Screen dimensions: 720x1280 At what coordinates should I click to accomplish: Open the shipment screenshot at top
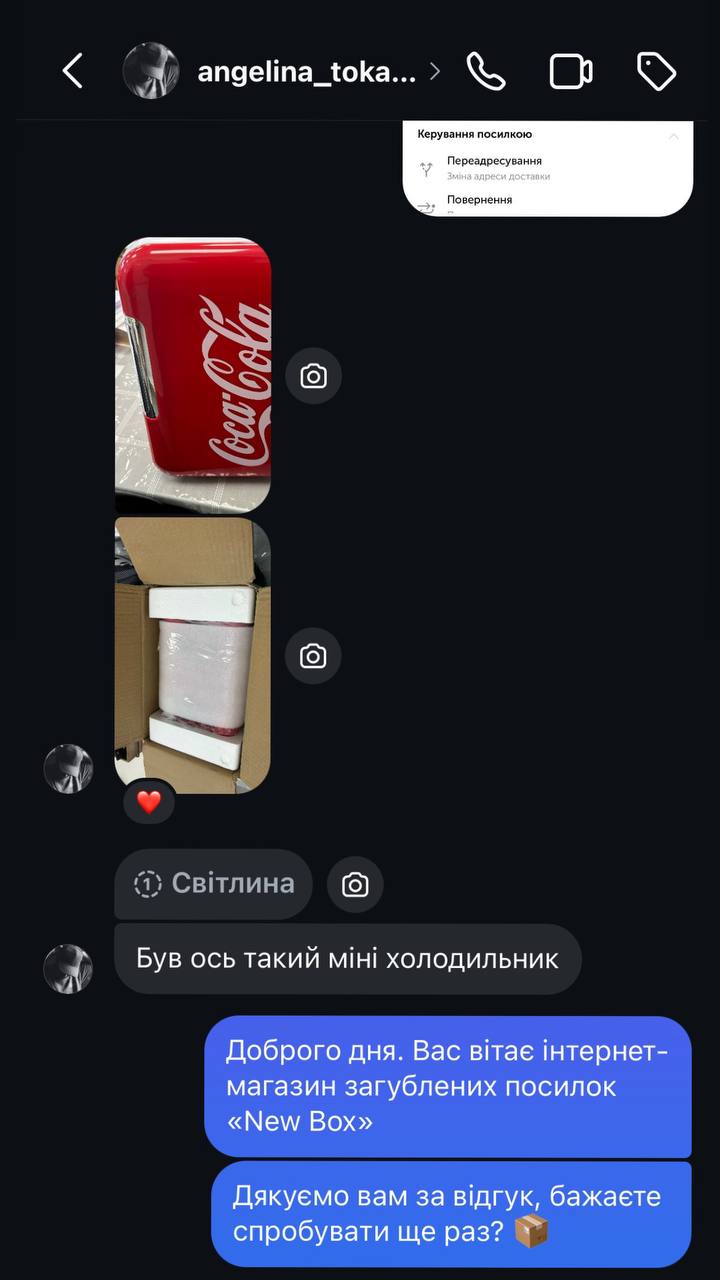[x=547, y=168]
